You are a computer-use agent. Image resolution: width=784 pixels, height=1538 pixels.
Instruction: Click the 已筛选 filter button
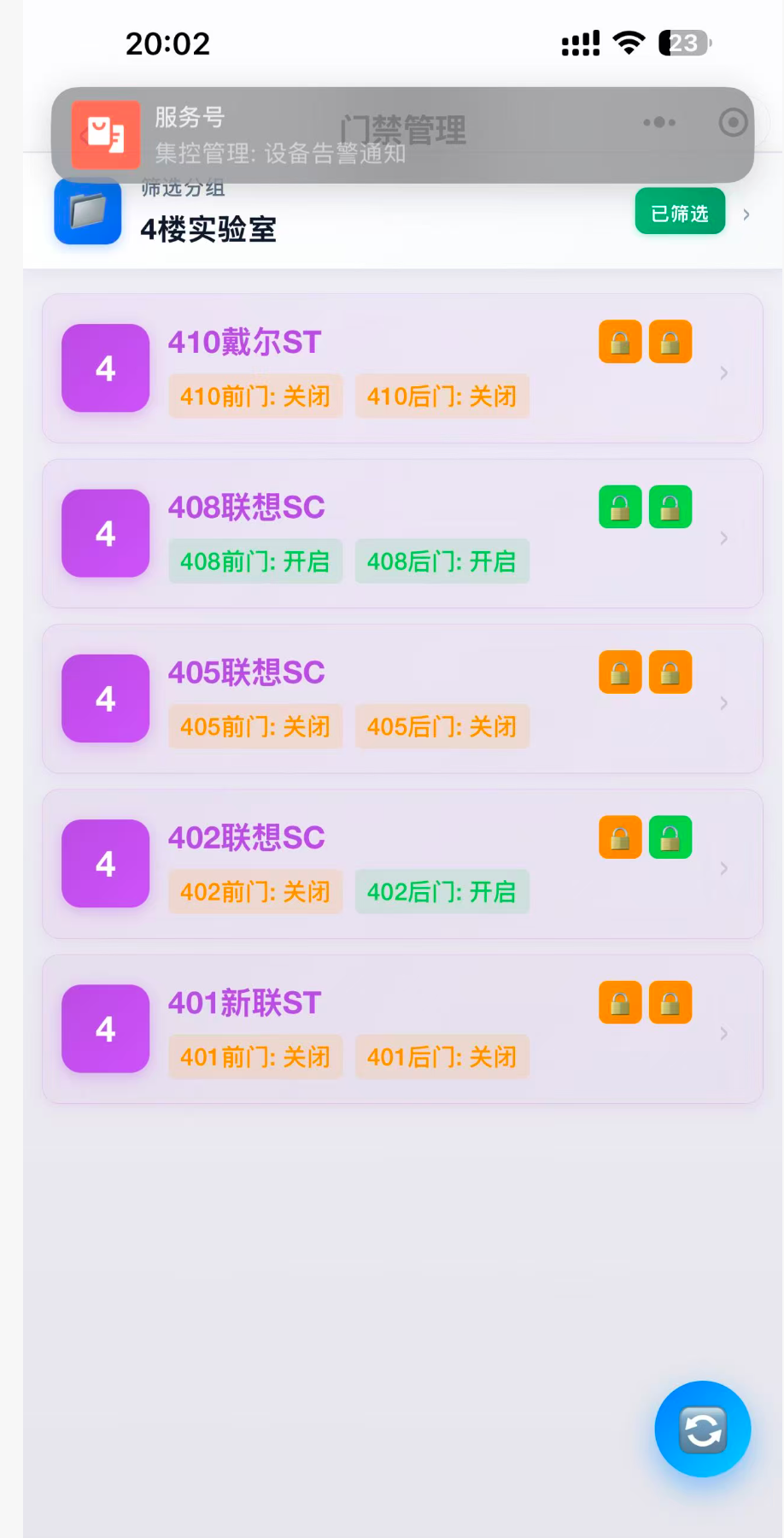(679, 211)
